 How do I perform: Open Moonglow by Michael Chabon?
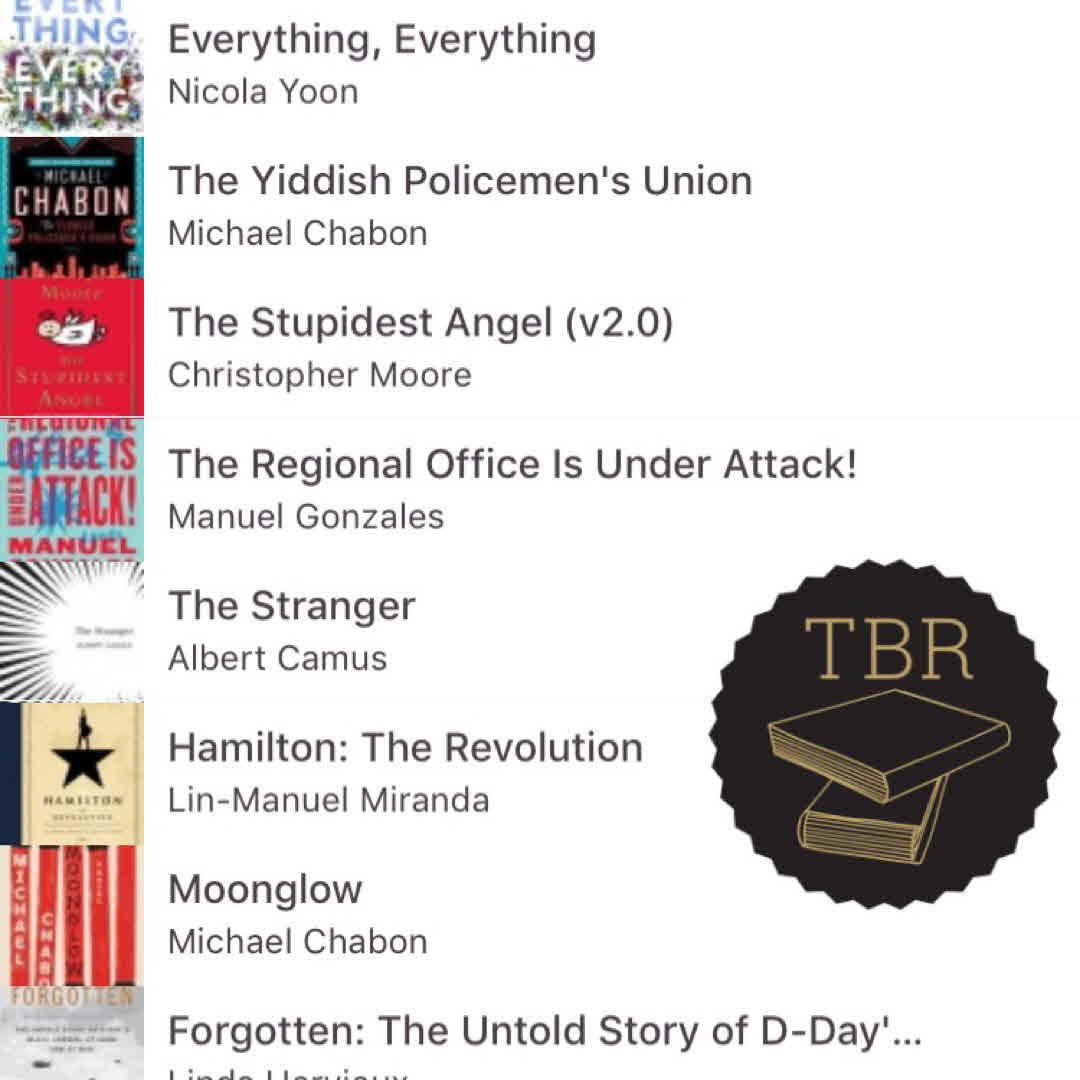265,890
